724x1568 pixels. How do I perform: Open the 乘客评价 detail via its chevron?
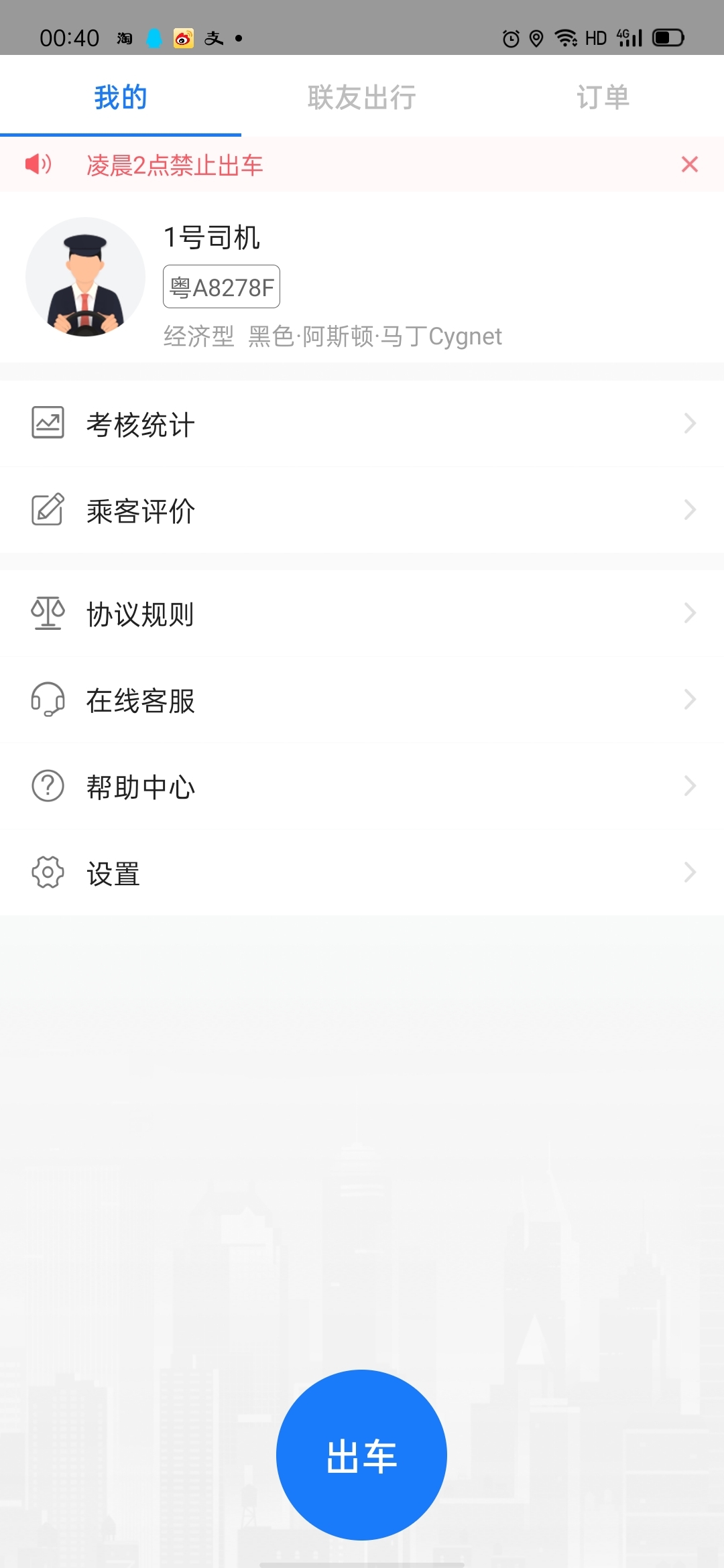[x=691, y=510]
